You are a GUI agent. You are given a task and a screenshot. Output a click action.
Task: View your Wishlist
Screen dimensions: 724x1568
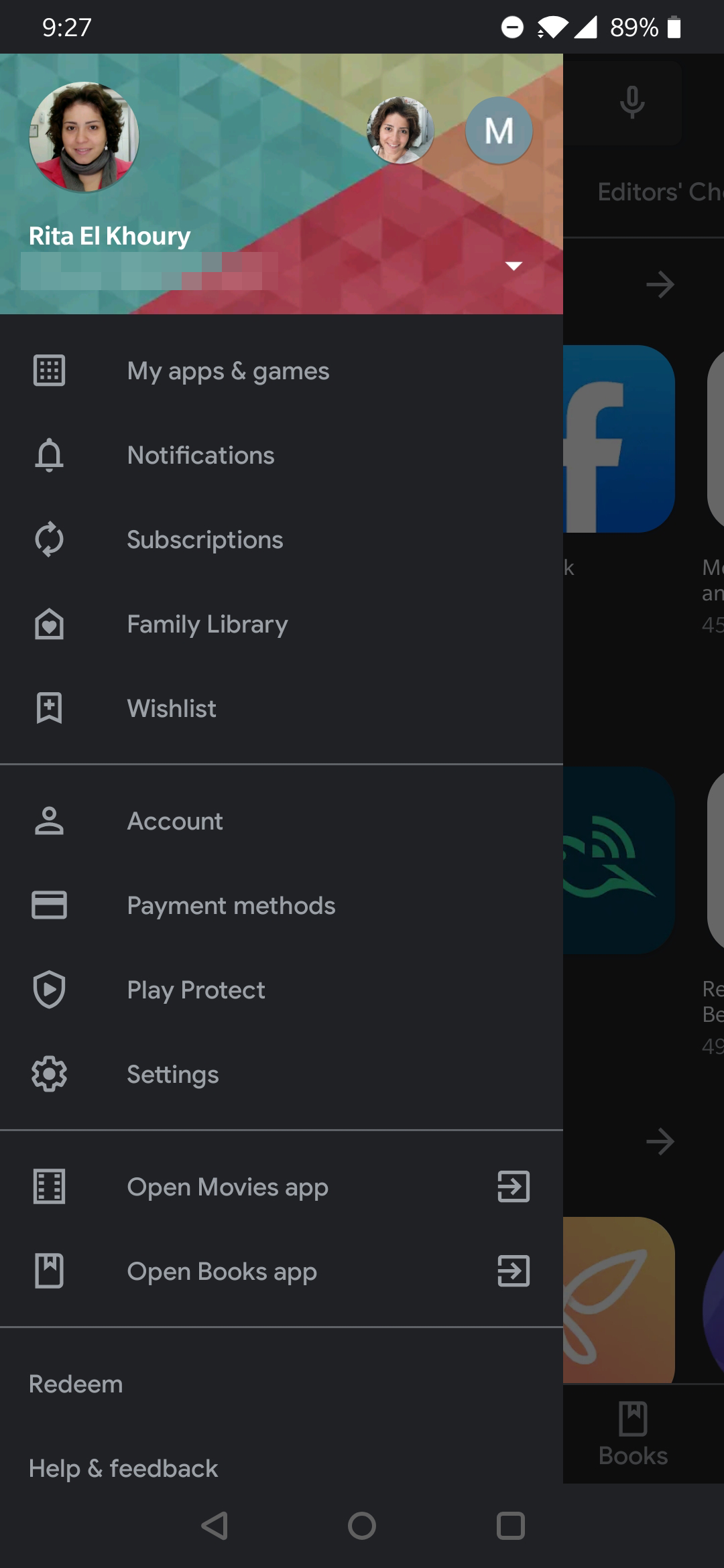pyautogui.click(x=172, y=709)
